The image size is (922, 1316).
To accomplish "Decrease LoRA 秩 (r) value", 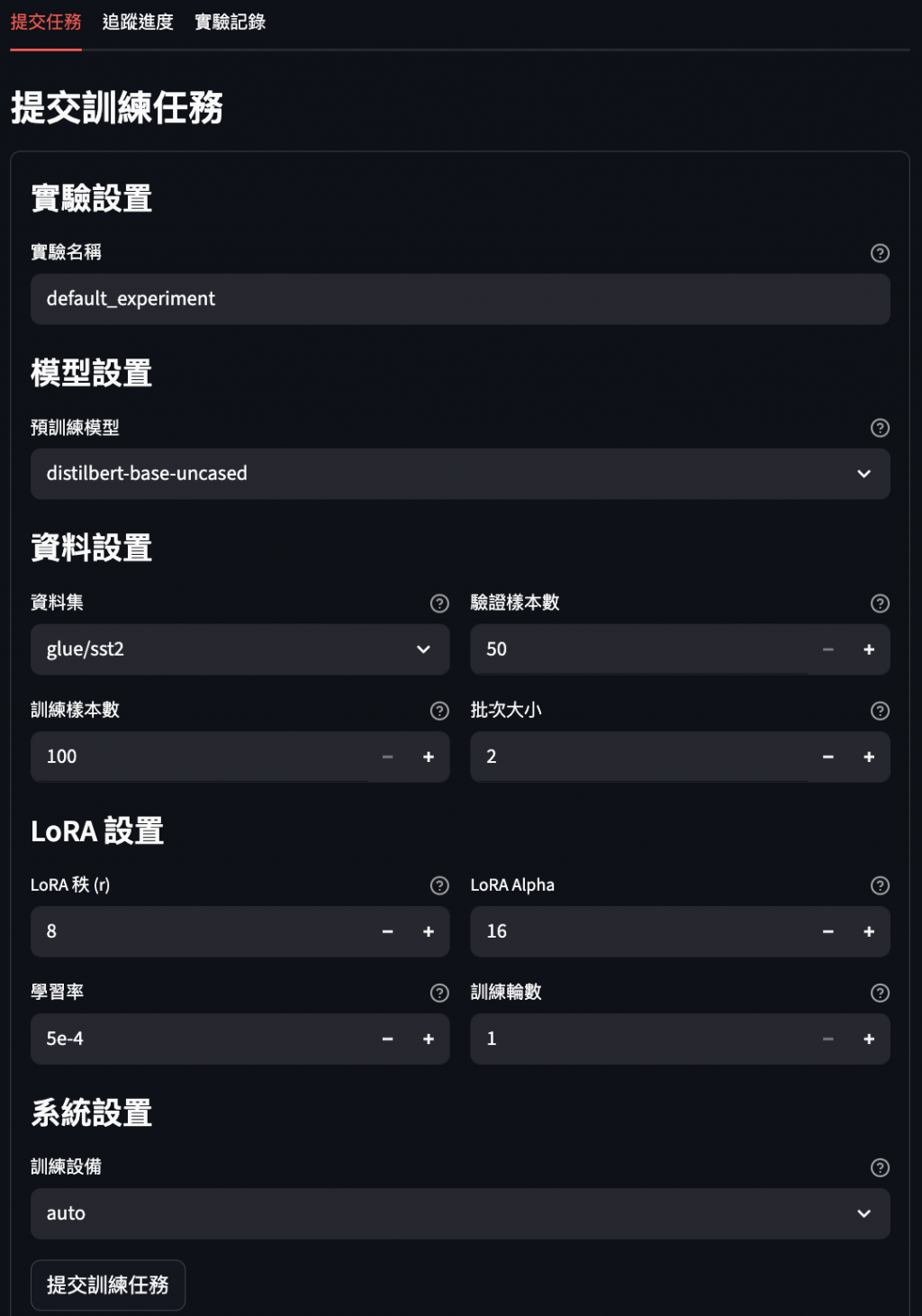I will [x=387, y=931].
